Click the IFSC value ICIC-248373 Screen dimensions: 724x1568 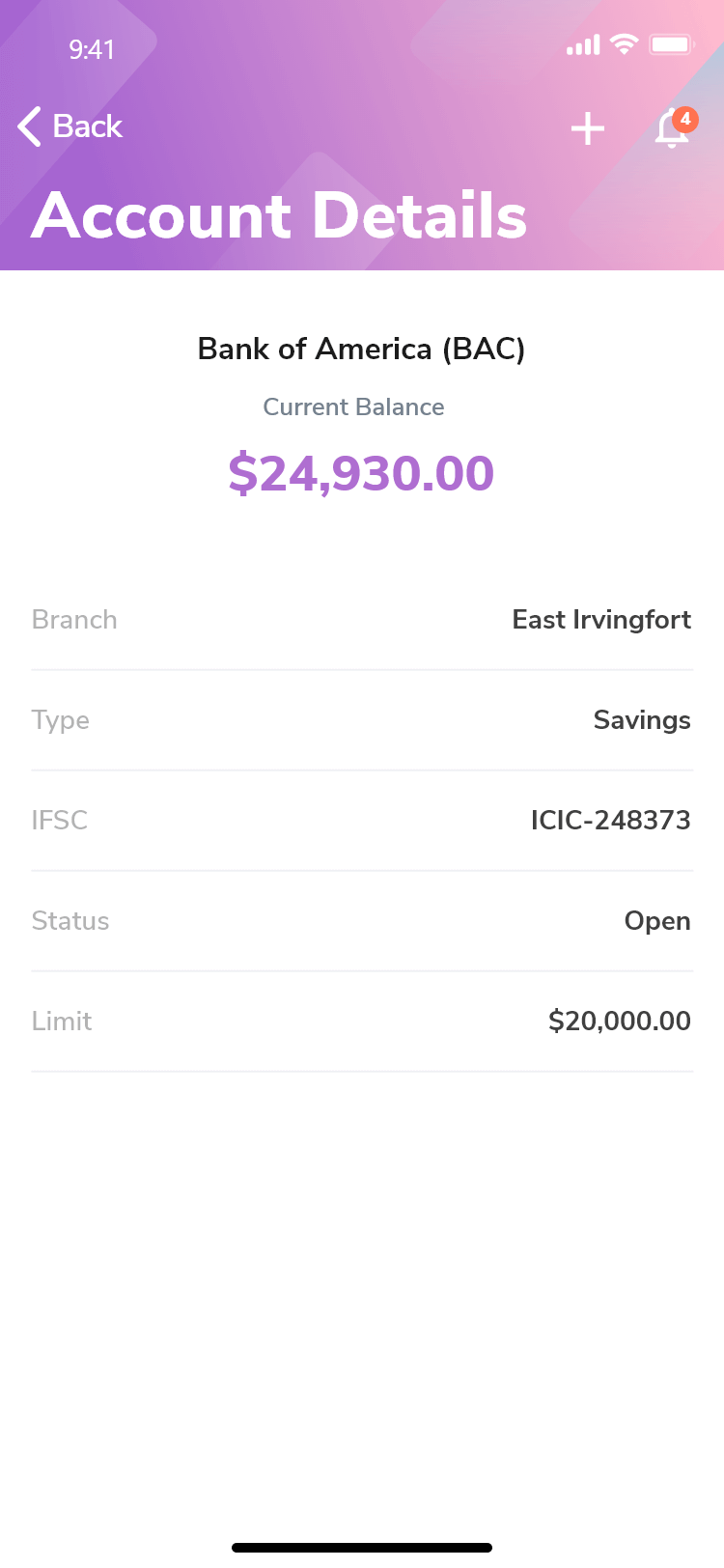tap(610, 821)
